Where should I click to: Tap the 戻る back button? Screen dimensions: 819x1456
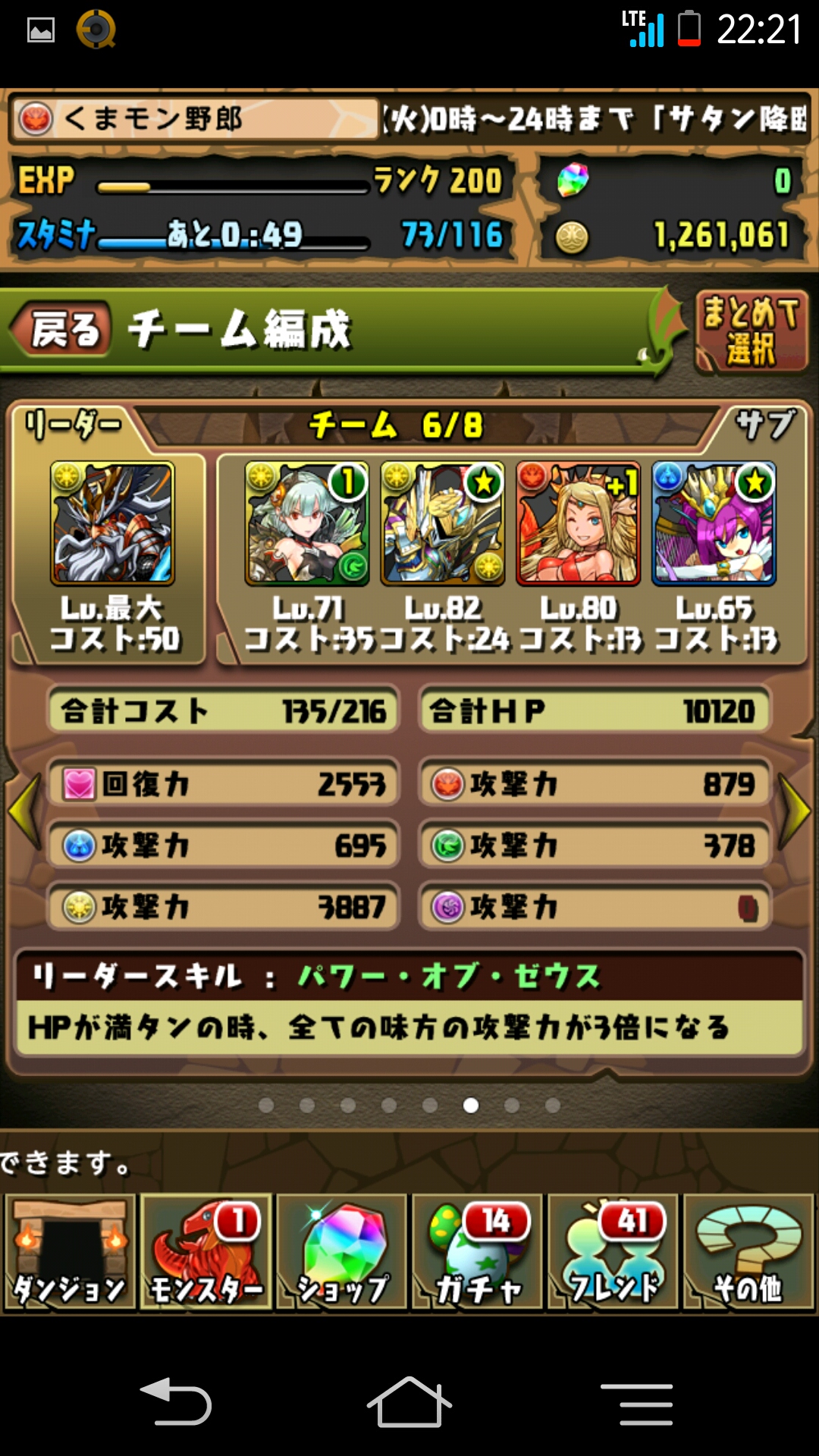[64, 330]
